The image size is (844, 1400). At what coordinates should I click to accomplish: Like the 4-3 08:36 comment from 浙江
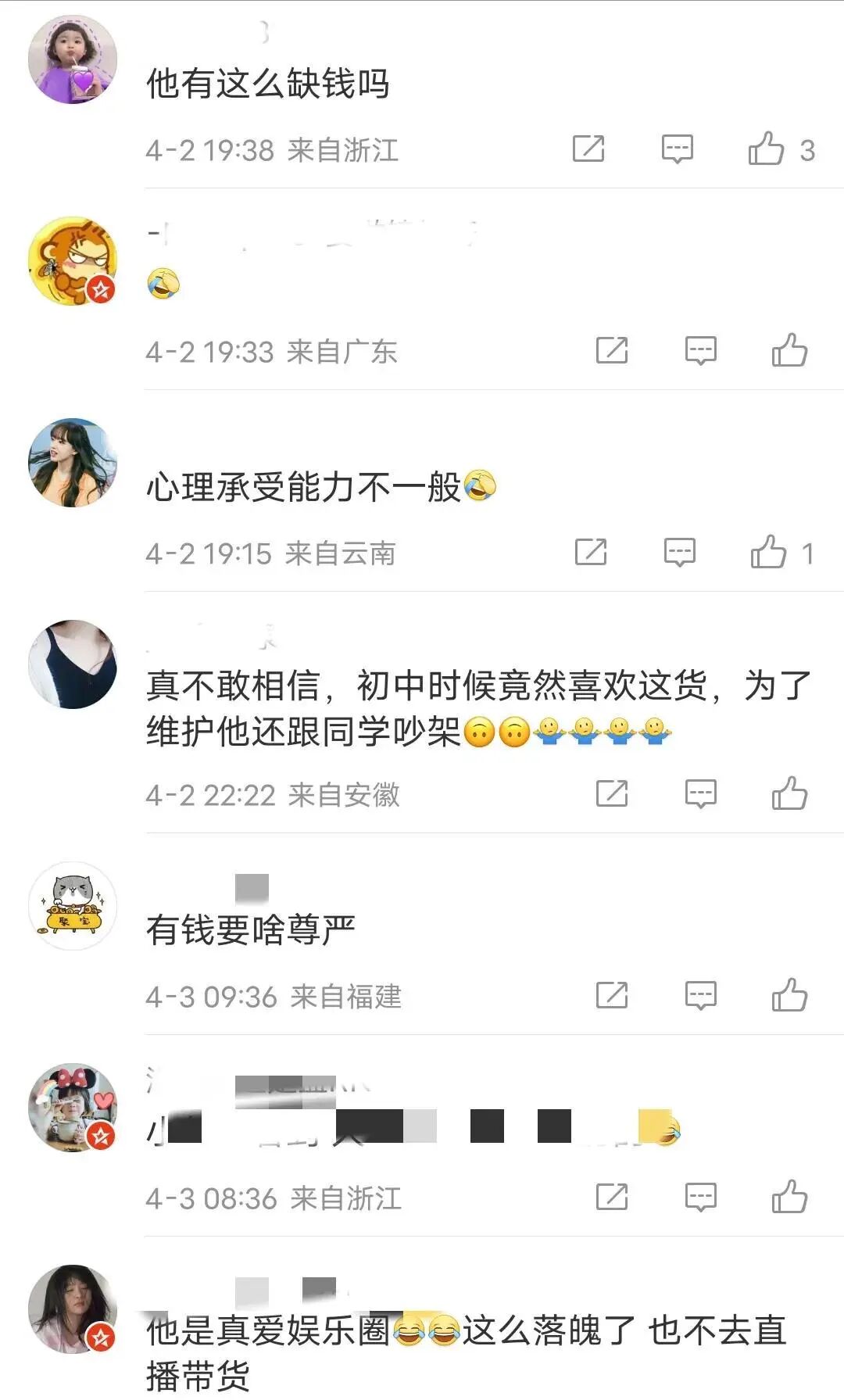[x=789, y=1197]
